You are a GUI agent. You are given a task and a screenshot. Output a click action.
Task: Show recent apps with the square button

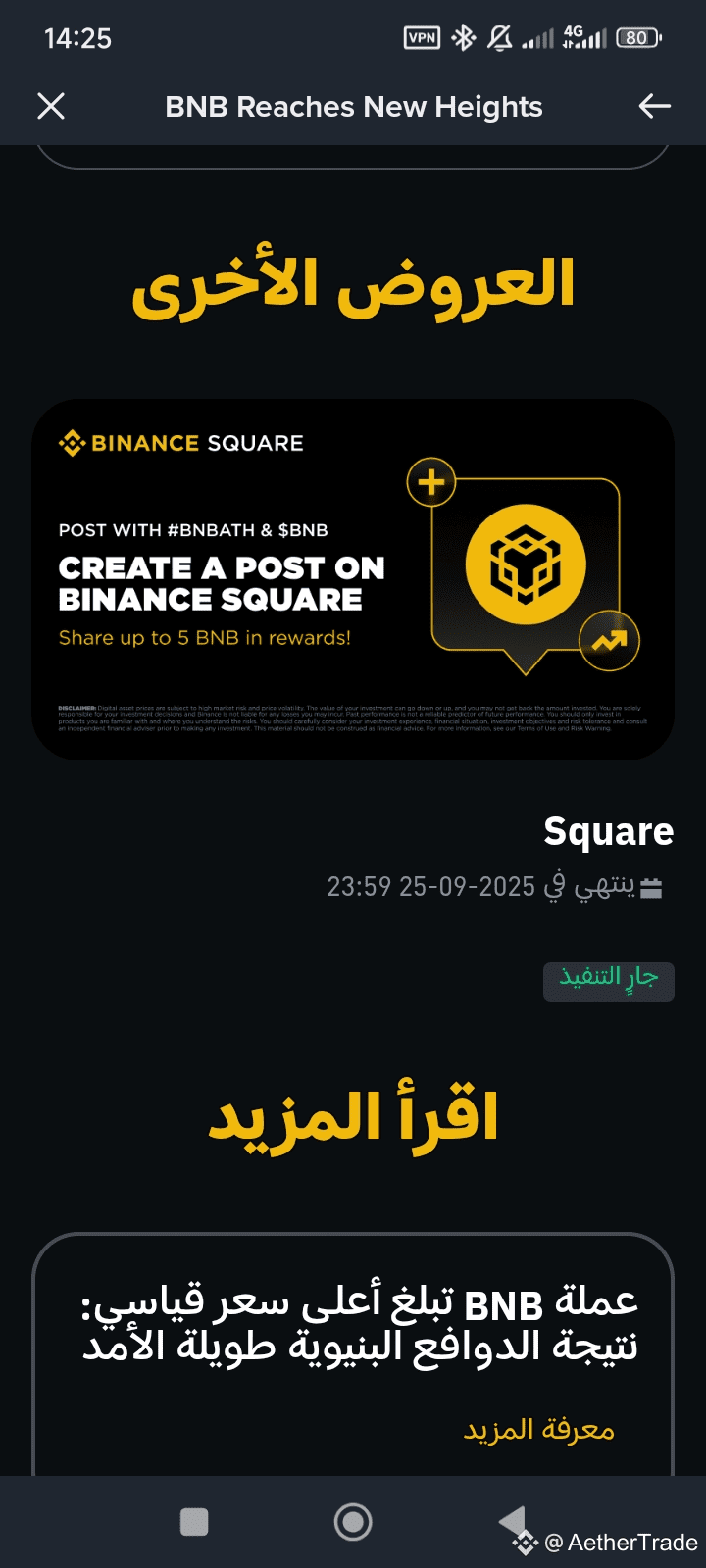[x=194, y=1522]
